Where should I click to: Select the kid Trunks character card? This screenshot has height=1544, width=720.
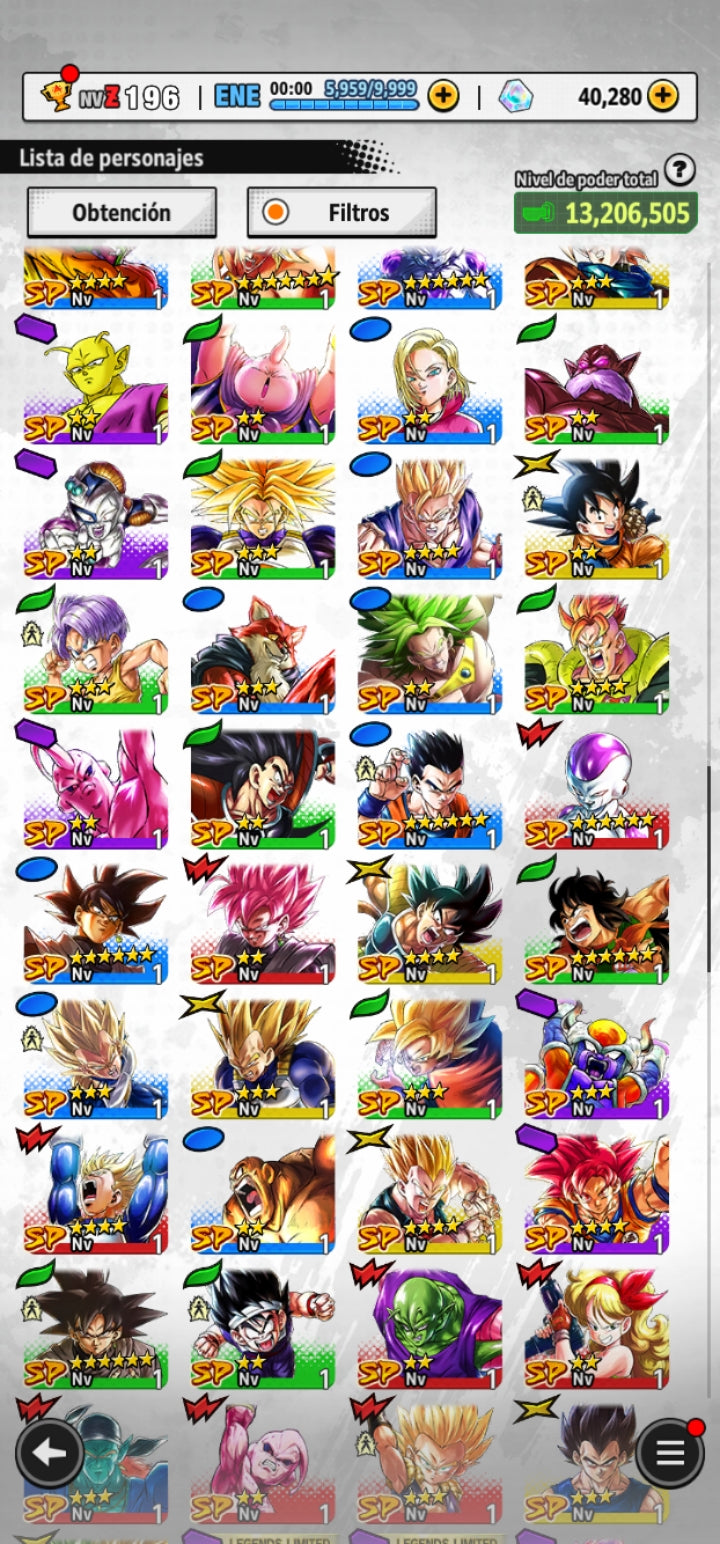tap(96, 652)
